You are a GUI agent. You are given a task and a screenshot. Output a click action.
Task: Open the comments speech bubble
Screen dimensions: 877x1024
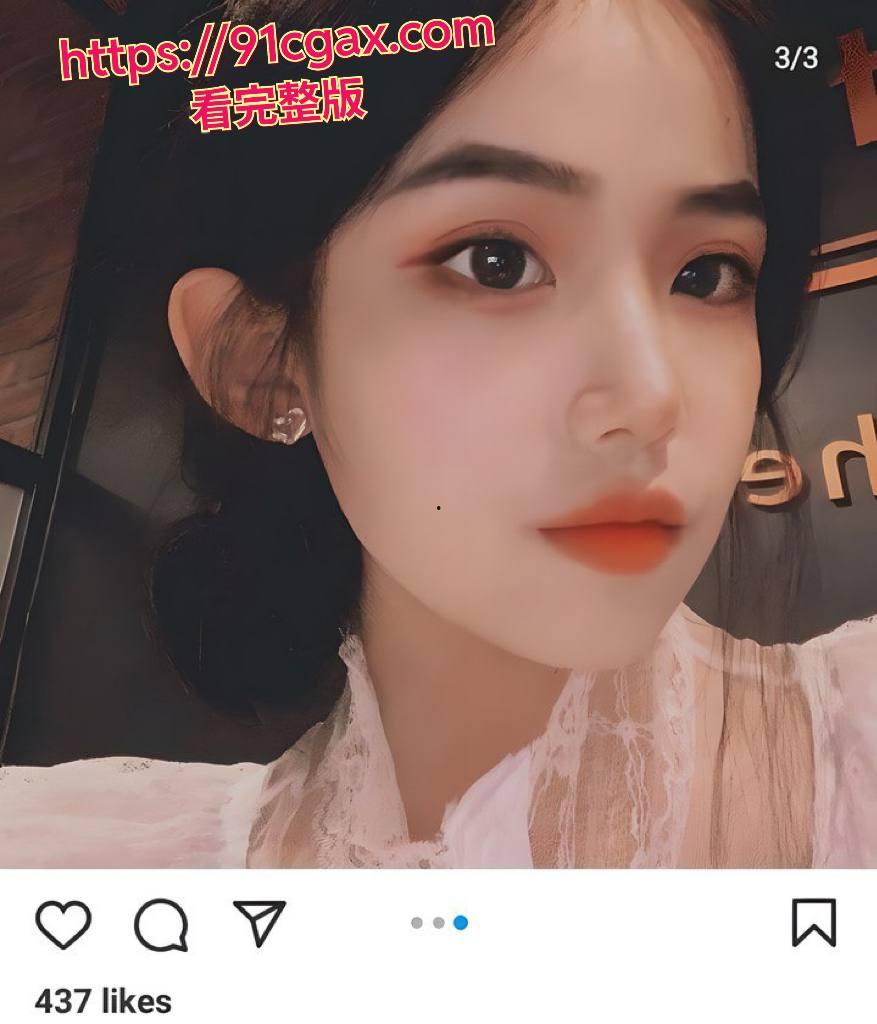(x=161, y=923)
